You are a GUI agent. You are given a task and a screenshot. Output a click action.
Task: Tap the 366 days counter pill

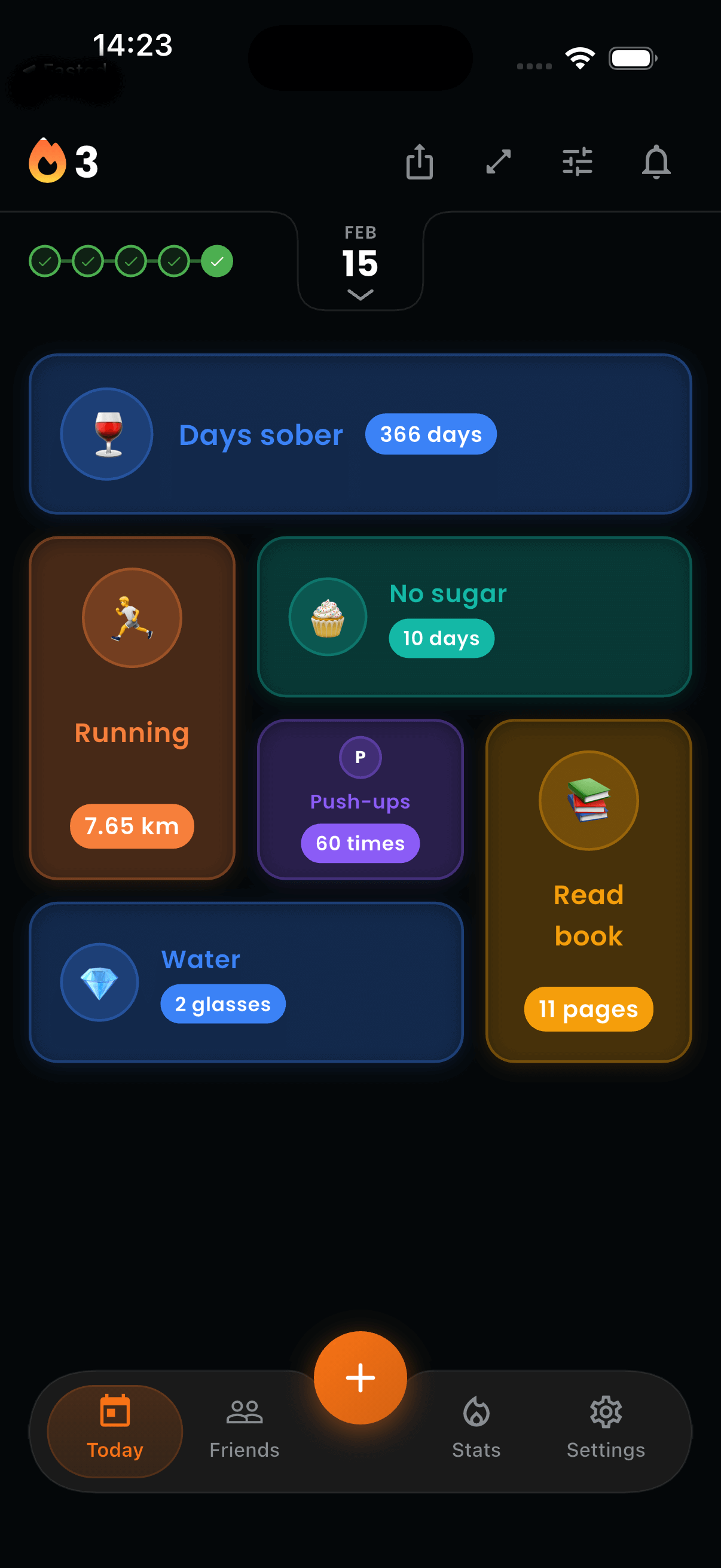[x=430, y=434]
